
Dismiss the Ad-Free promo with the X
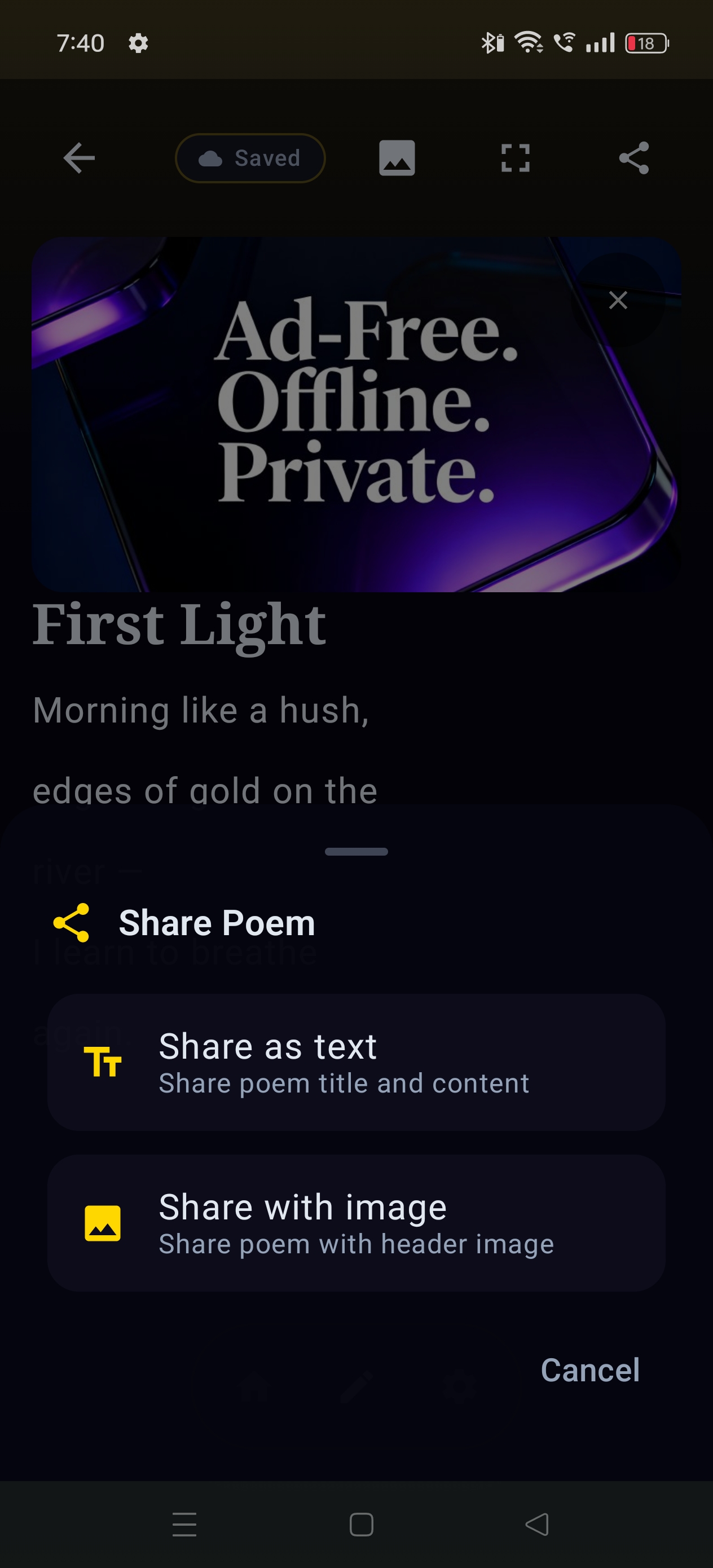618,300
